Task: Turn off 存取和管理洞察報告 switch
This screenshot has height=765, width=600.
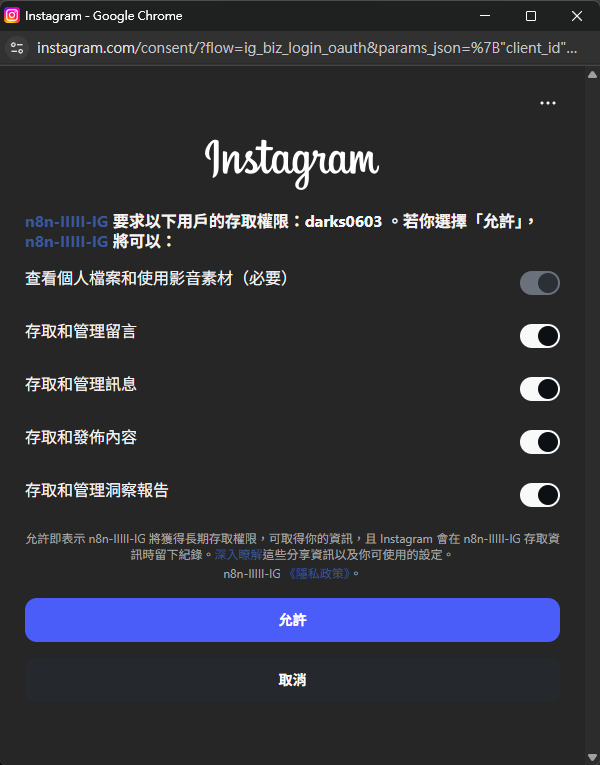Action: pyautogui.click(x=539, y=495)
